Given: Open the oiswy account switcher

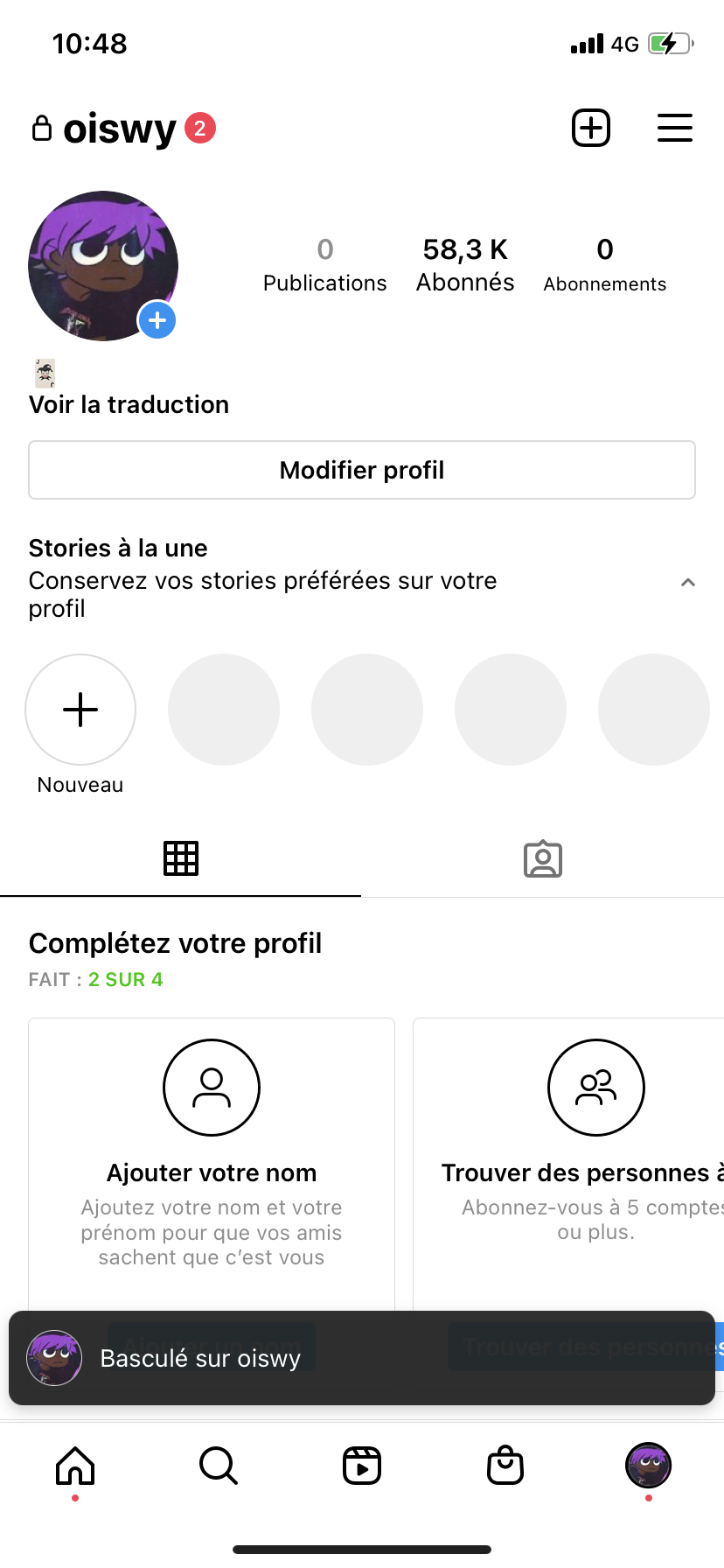Looking at the screenshot, I should pos(120,129).
